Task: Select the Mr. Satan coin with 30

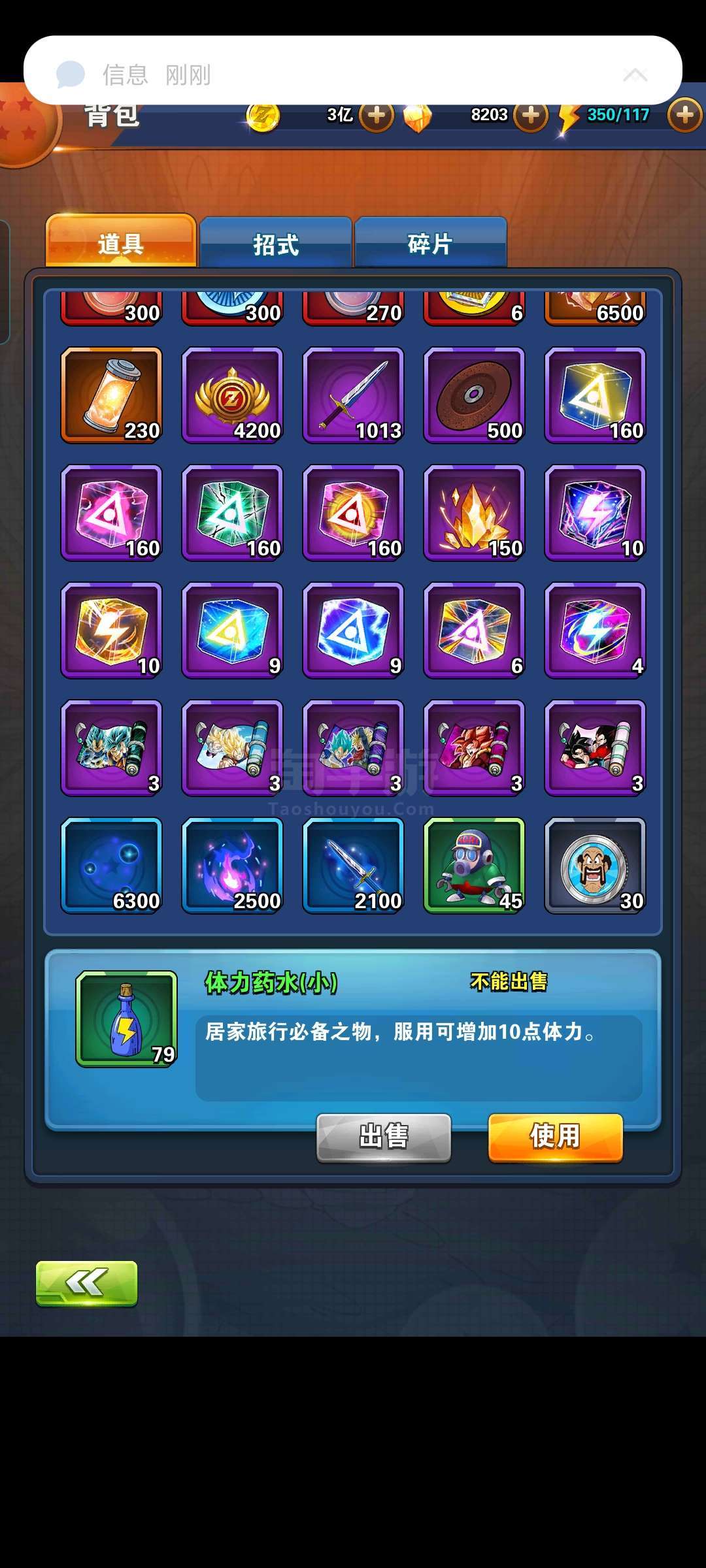Action: [x=595, y=866]
